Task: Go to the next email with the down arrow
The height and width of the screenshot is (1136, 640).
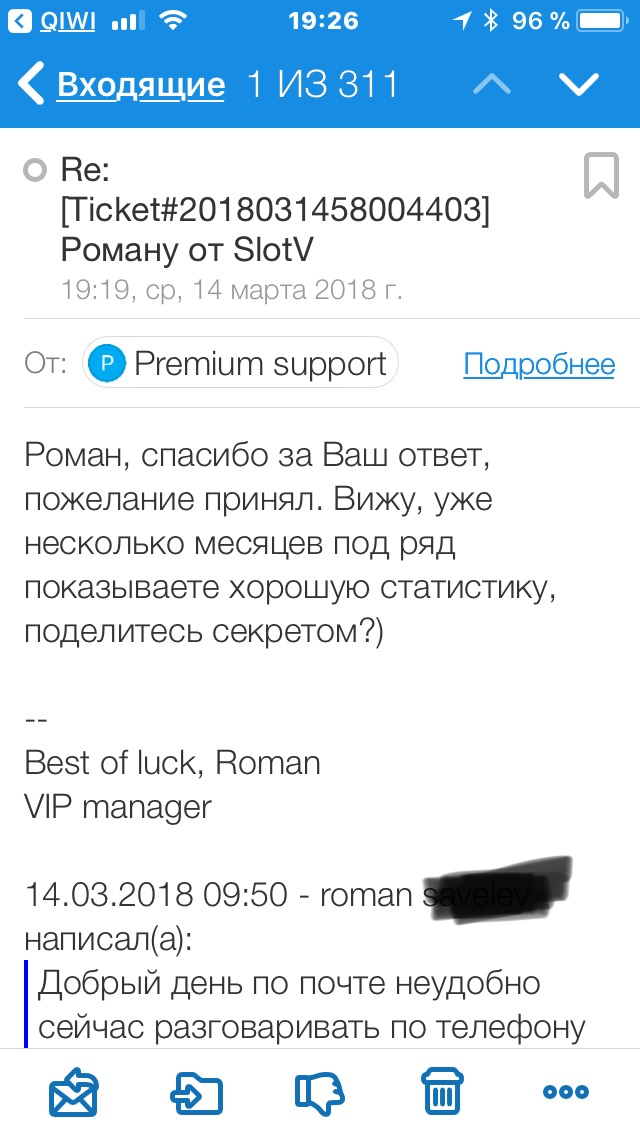Action: 579,84
